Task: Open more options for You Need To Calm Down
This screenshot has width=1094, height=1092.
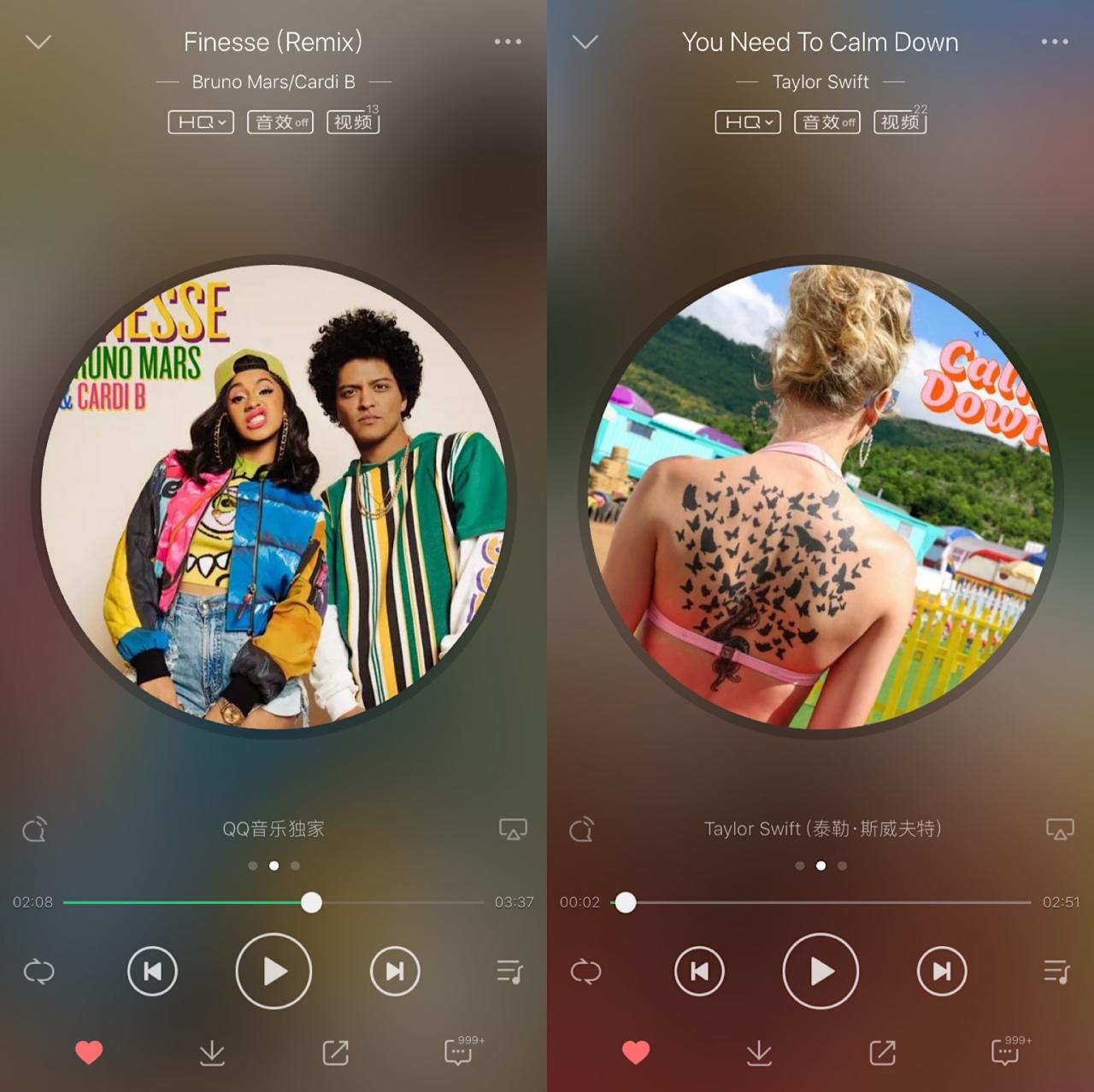Action: (1055, 42)
